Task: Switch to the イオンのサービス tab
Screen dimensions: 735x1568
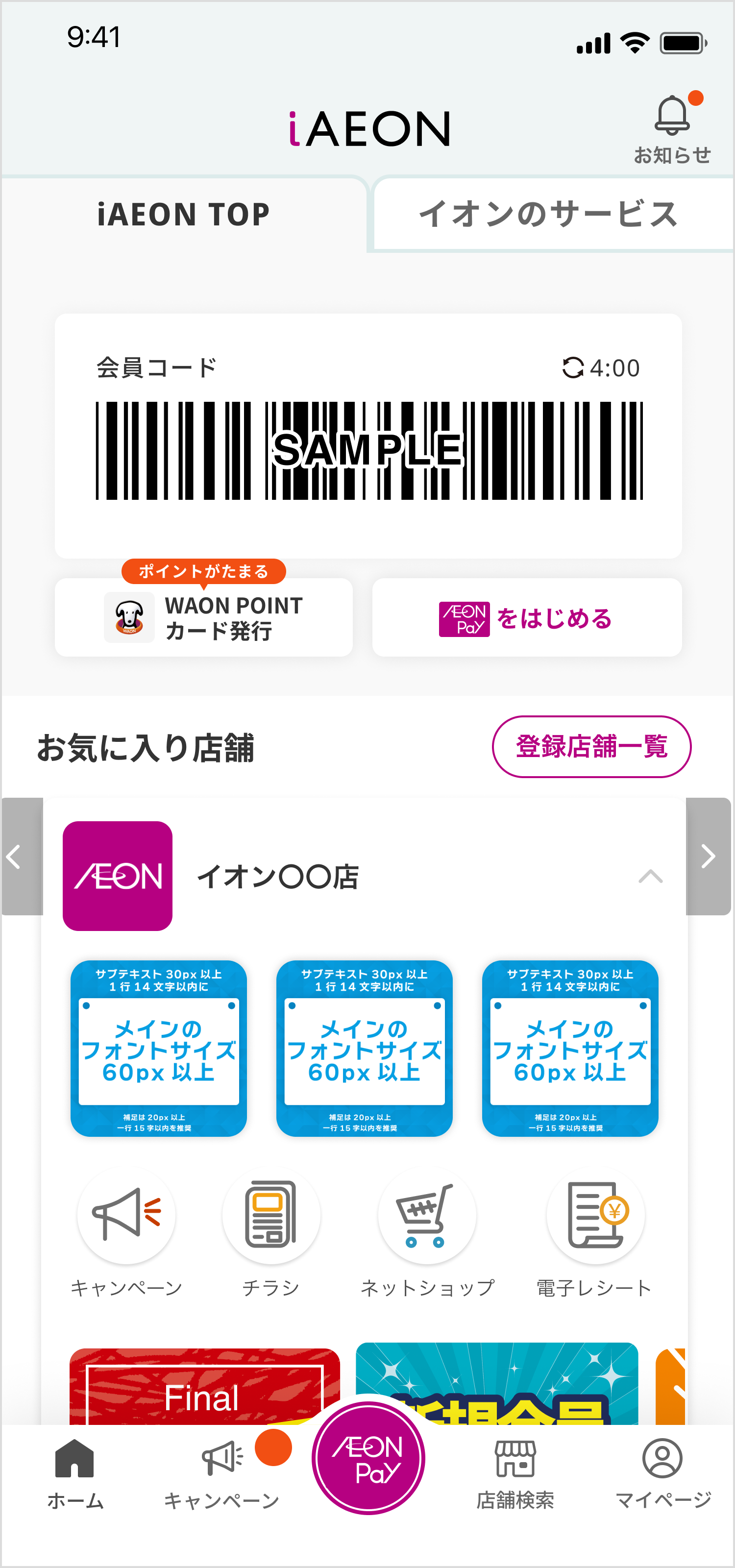Action: point(549,214)
